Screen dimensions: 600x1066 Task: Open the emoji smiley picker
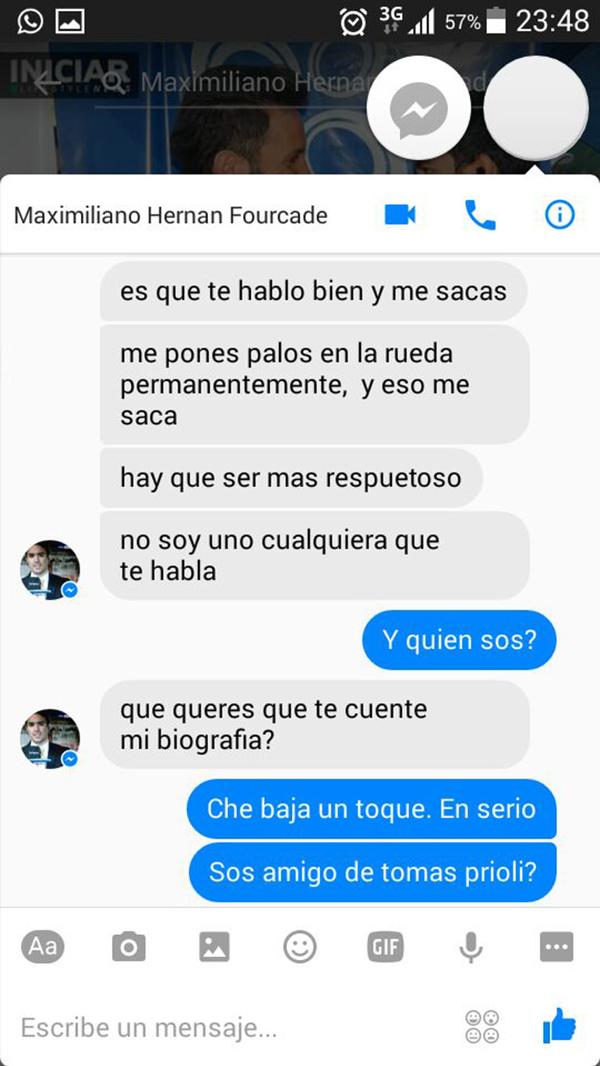click(300, 946)
